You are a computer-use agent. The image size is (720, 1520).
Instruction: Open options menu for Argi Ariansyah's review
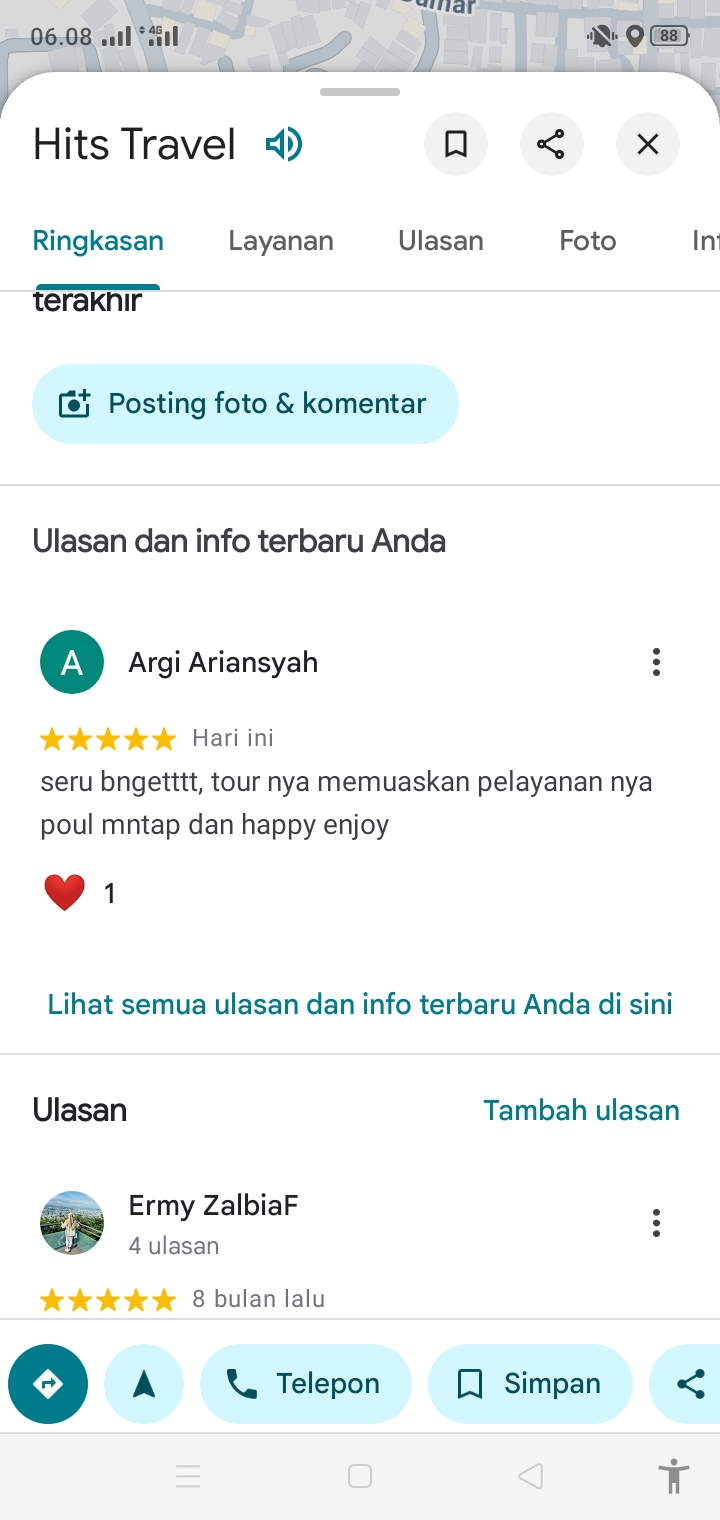(656, 662)
